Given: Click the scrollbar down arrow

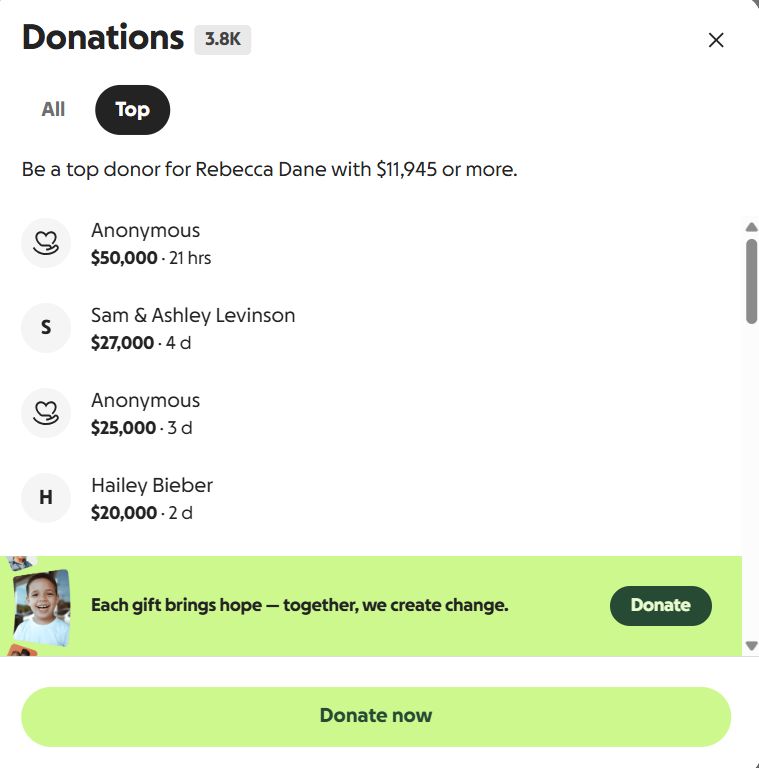Looking at the screenshot, I should pos(751,646).
